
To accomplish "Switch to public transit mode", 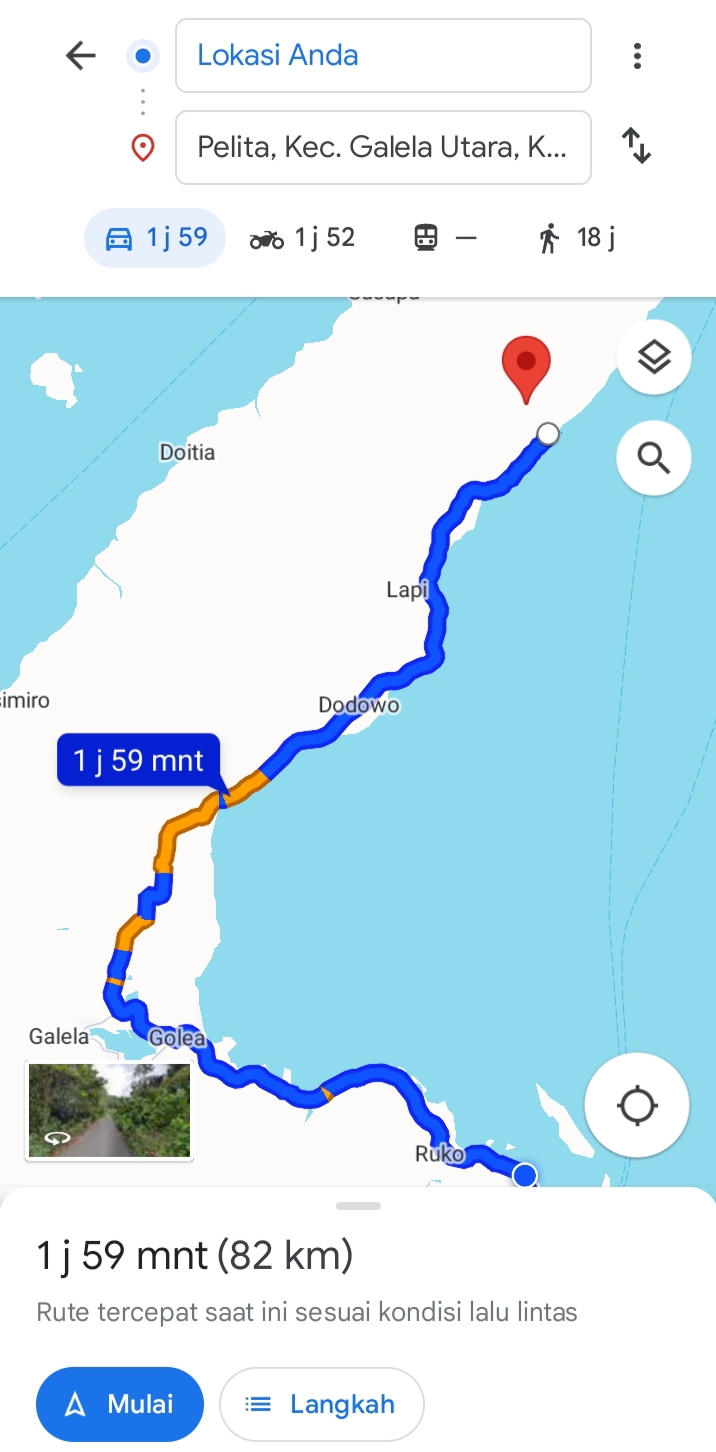I will tap(445, 238).
